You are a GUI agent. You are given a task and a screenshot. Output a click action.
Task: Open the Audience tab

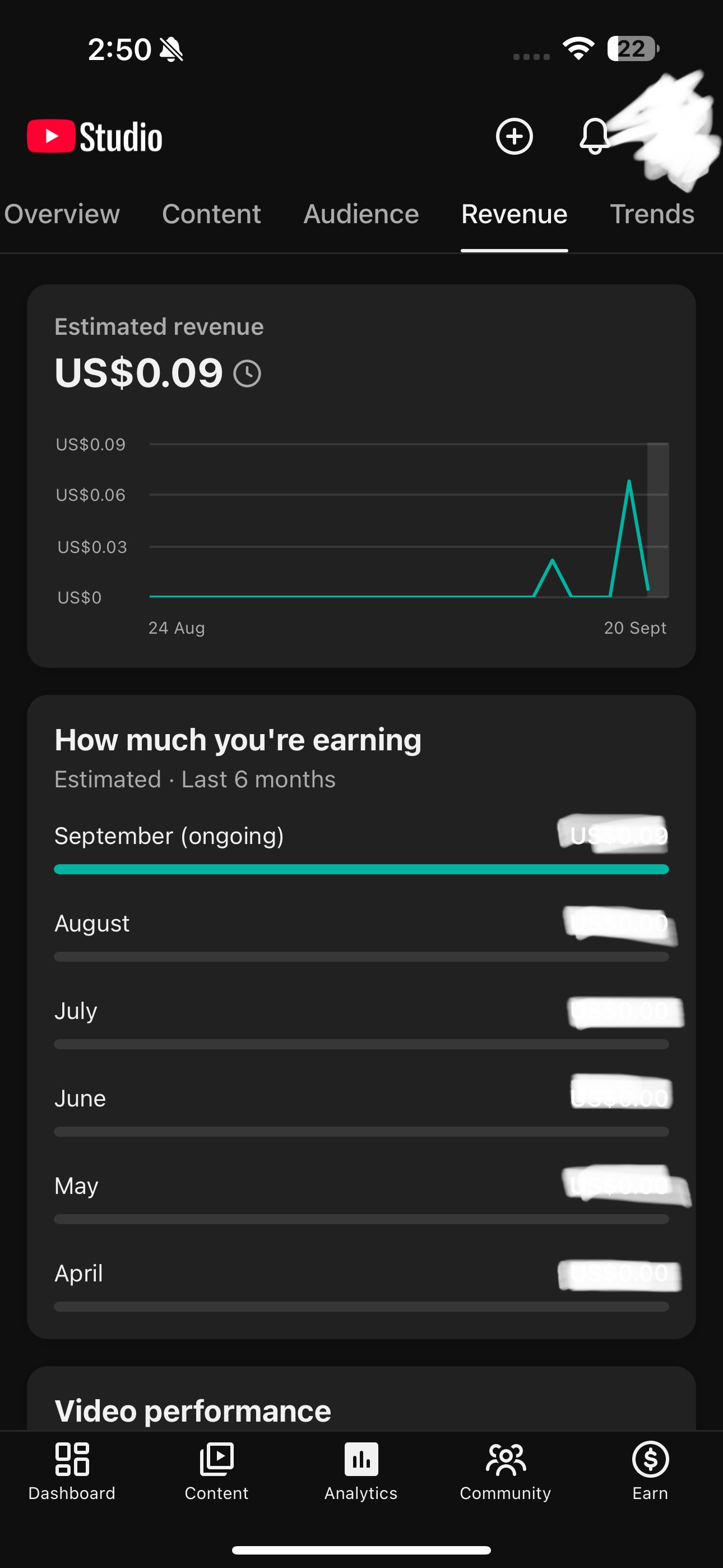point(361,214)
